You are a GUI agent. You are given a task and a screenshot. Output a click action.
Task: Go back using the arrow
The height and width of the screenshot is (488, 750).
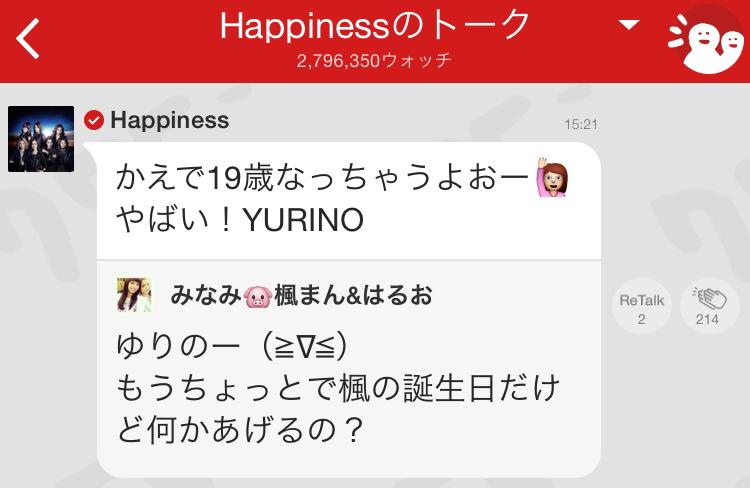pyautogui.click(x=29, y=39)
